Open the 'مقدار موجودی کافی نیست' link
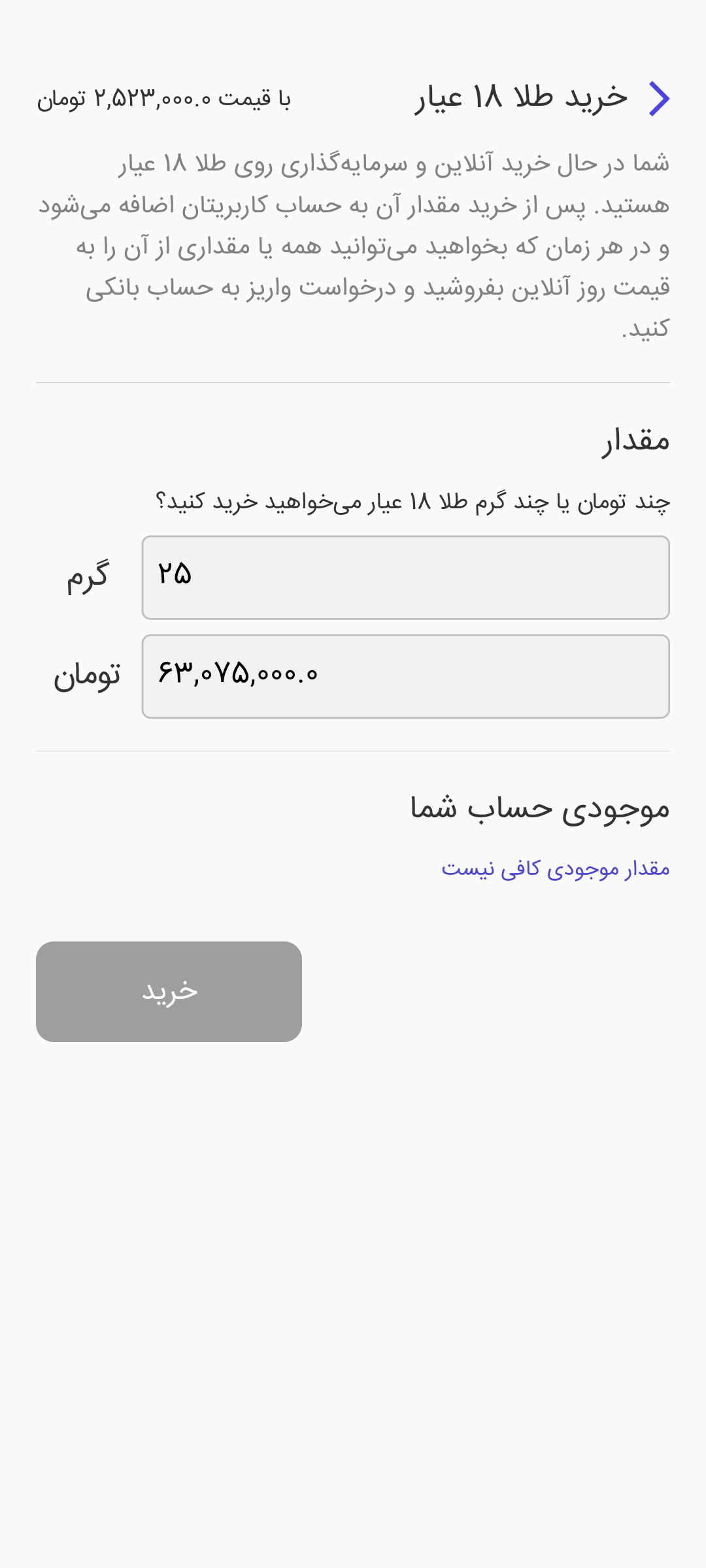The height and width of the screenshot is (1568, 706). 555,868
